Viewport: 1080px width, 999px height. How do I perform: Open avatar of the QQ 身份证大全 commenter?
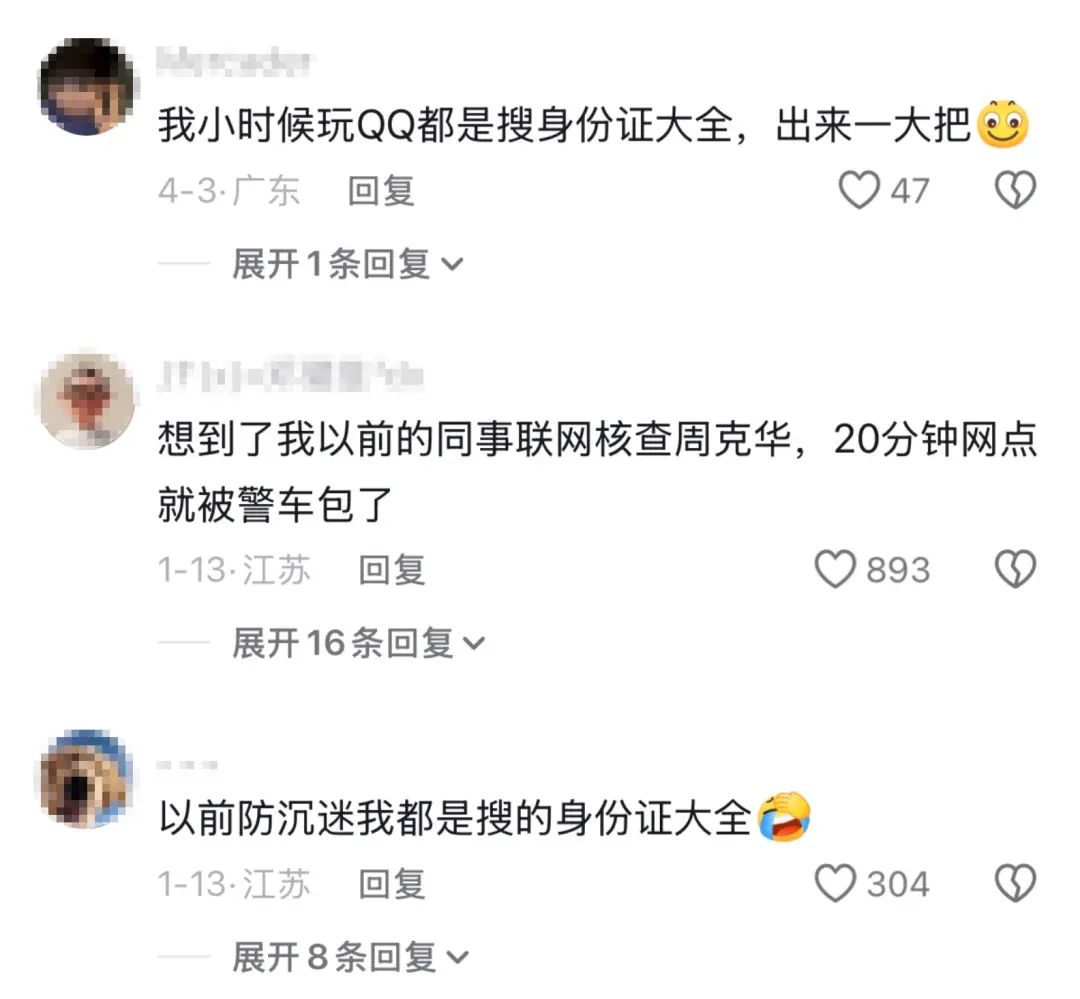pos(88,88)
